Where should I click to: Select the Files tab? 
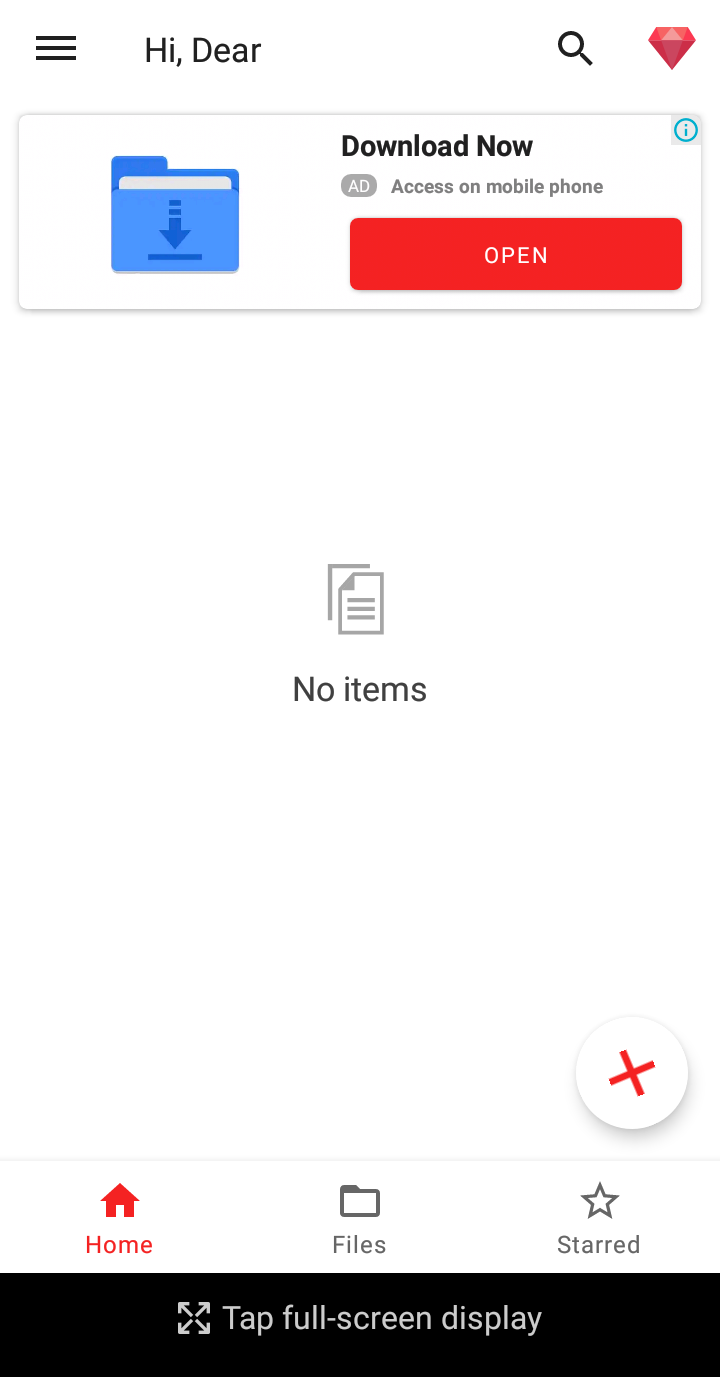(359, 1217)
